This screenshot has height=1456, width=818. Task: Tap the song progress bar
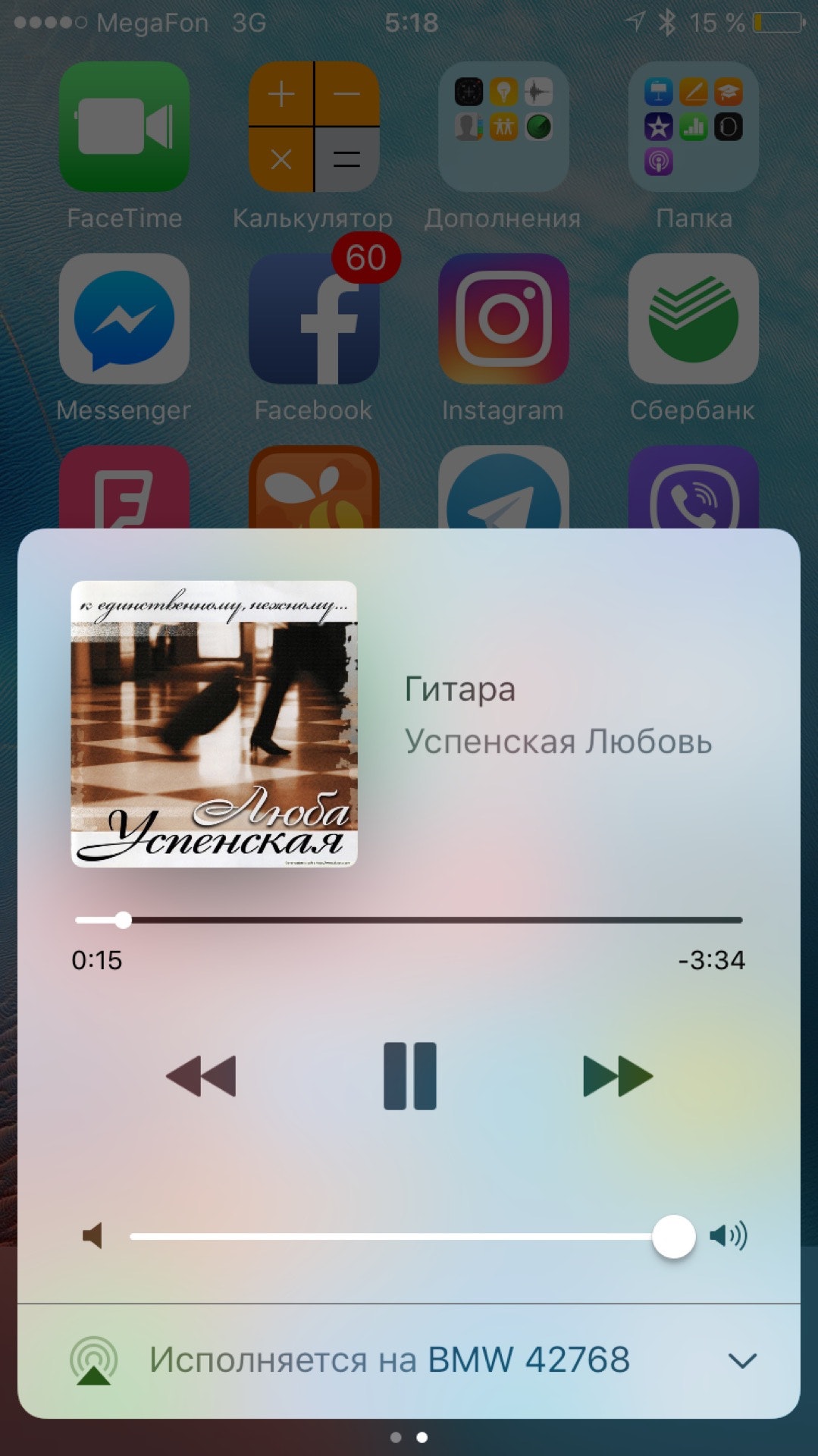coord(409,920)
